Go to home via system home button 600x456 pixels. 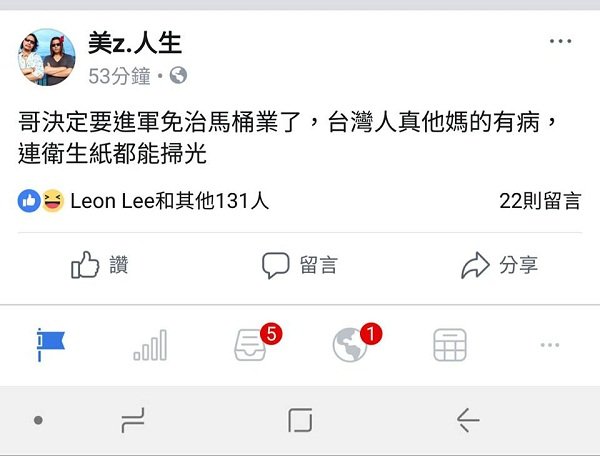[300, 421]
